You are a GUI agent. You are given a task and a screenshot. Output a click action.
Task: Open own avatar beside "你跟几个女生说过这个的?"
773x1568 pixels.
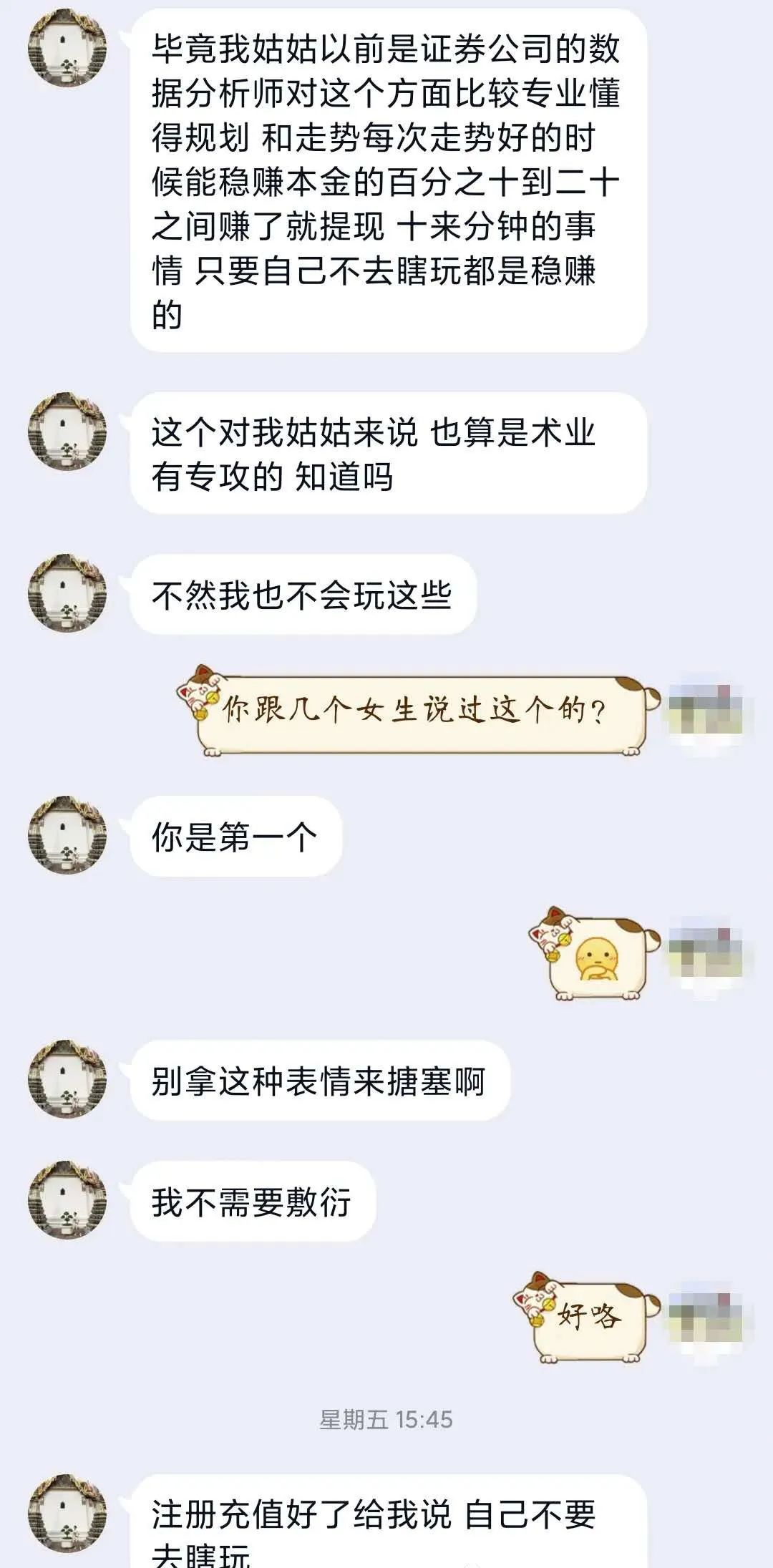(x=707, y=709)
